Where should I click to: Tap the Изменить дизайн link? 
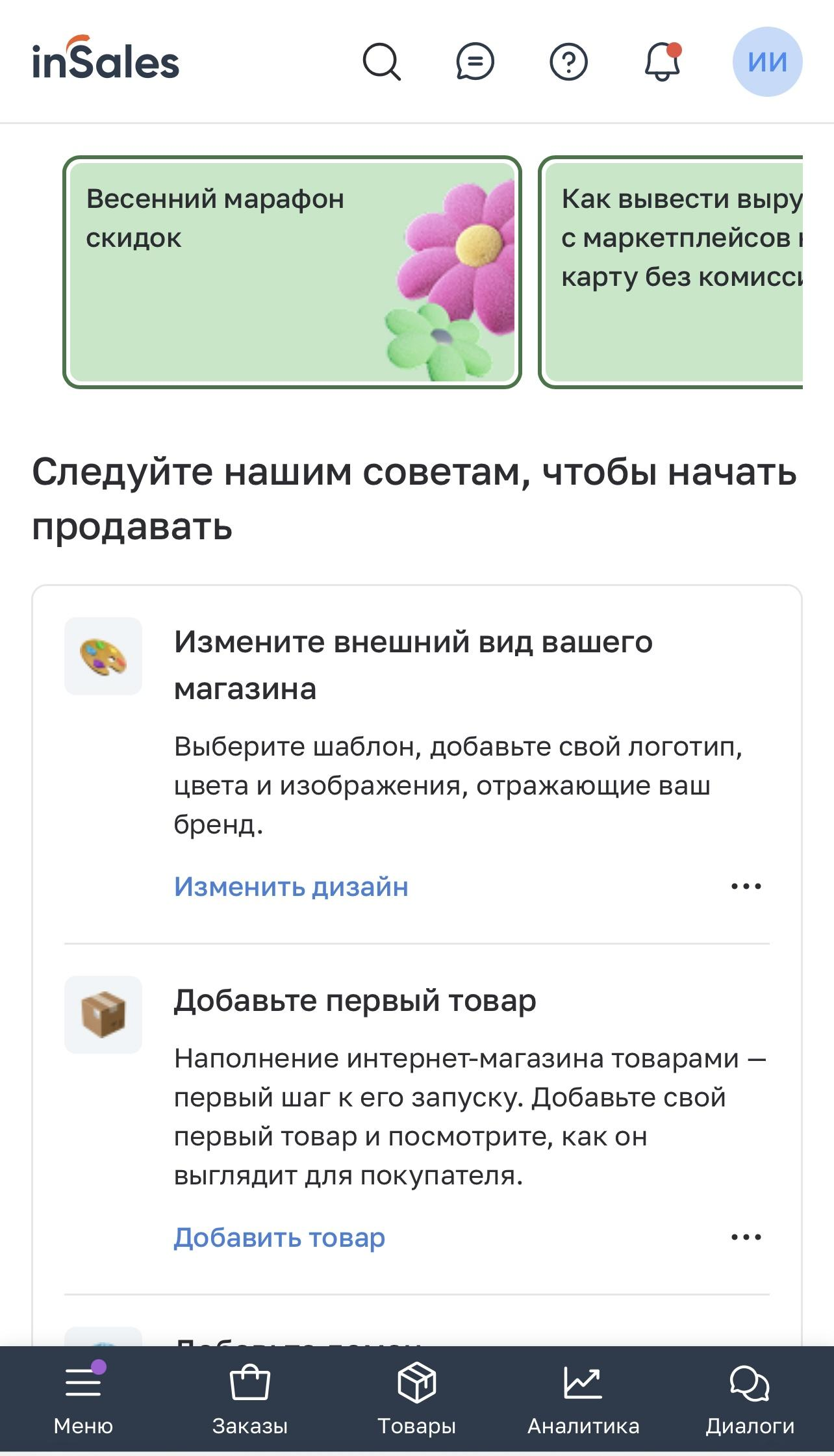coord(291,886)
